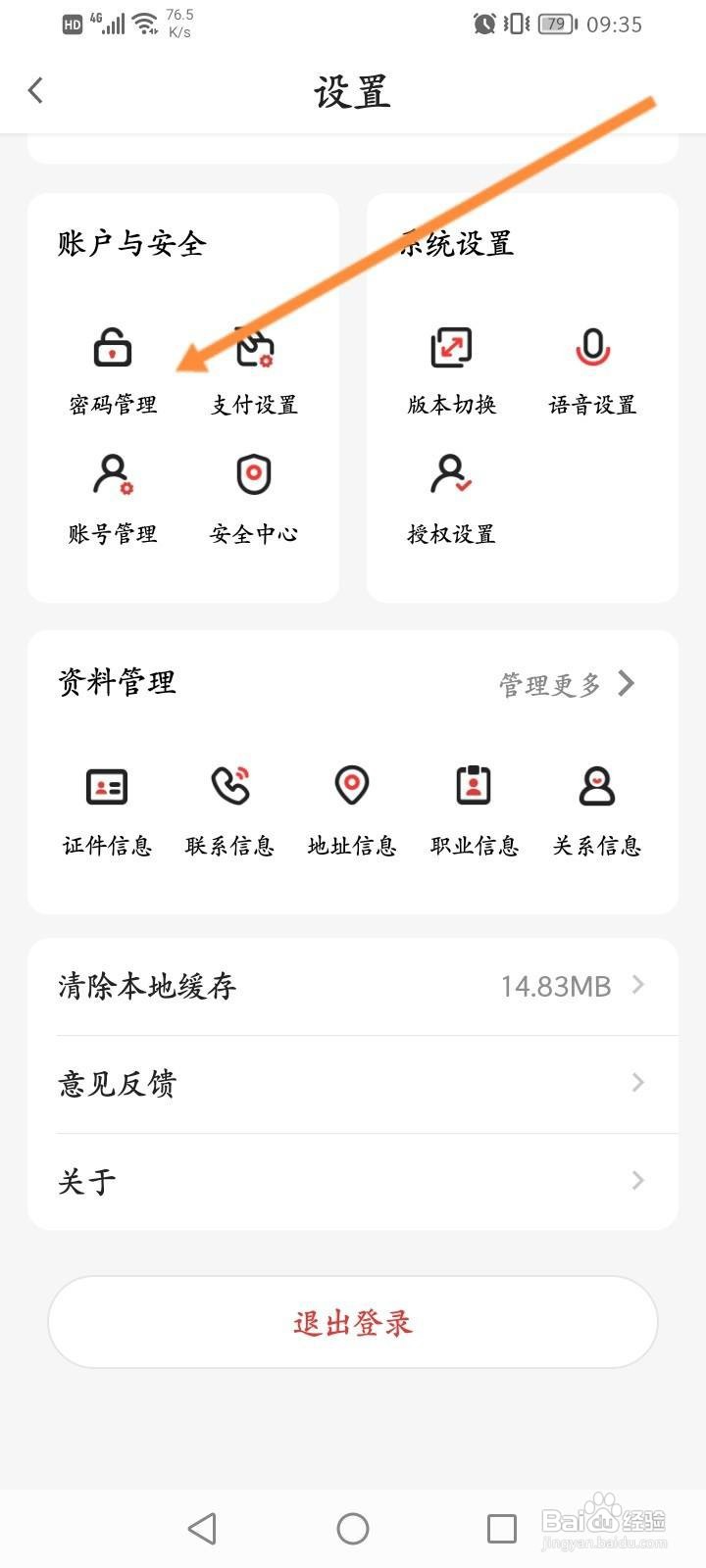The width and height of the screenshot is (706, 1568).
Task: Open 职业信息 occupation information
Action: tap(475, 811)
